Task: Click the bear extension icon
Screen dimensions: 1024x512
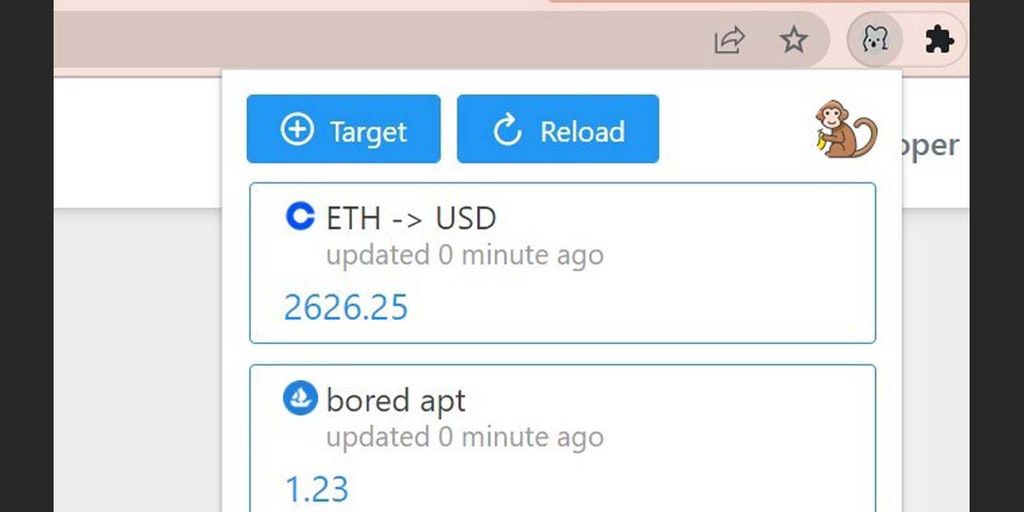Action: click(x=874, y=40)
